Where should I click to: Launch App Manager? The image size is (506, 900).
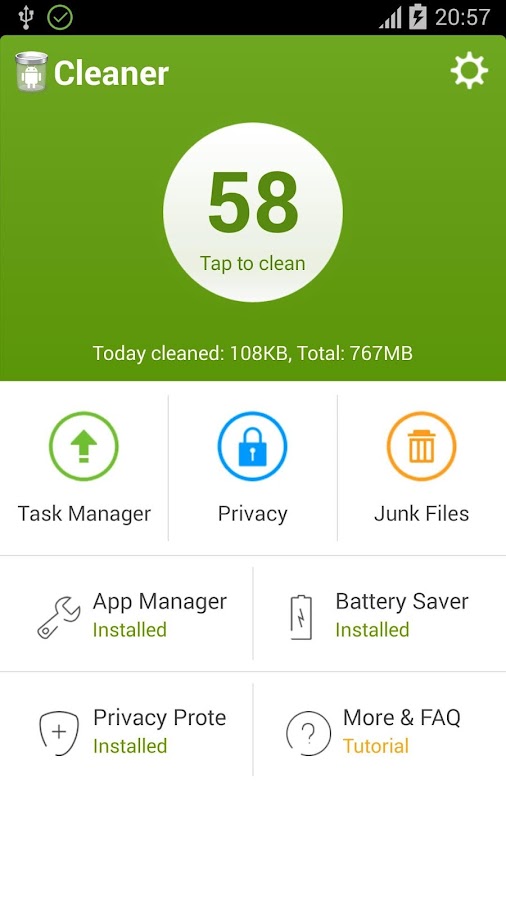pyautogui.click(x=126, y=614)
